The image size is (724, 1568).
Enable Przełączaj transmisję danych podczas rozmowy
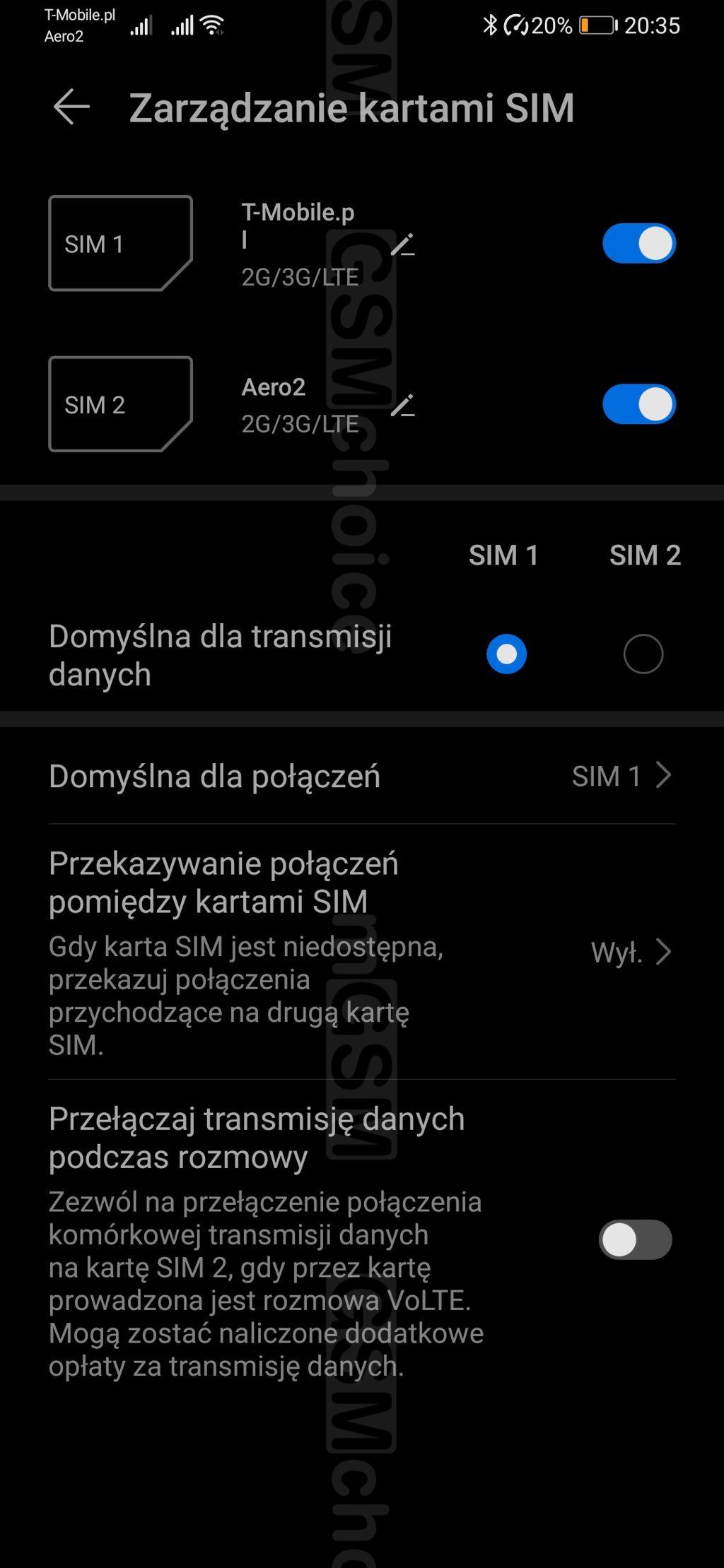click(635, 1239)
